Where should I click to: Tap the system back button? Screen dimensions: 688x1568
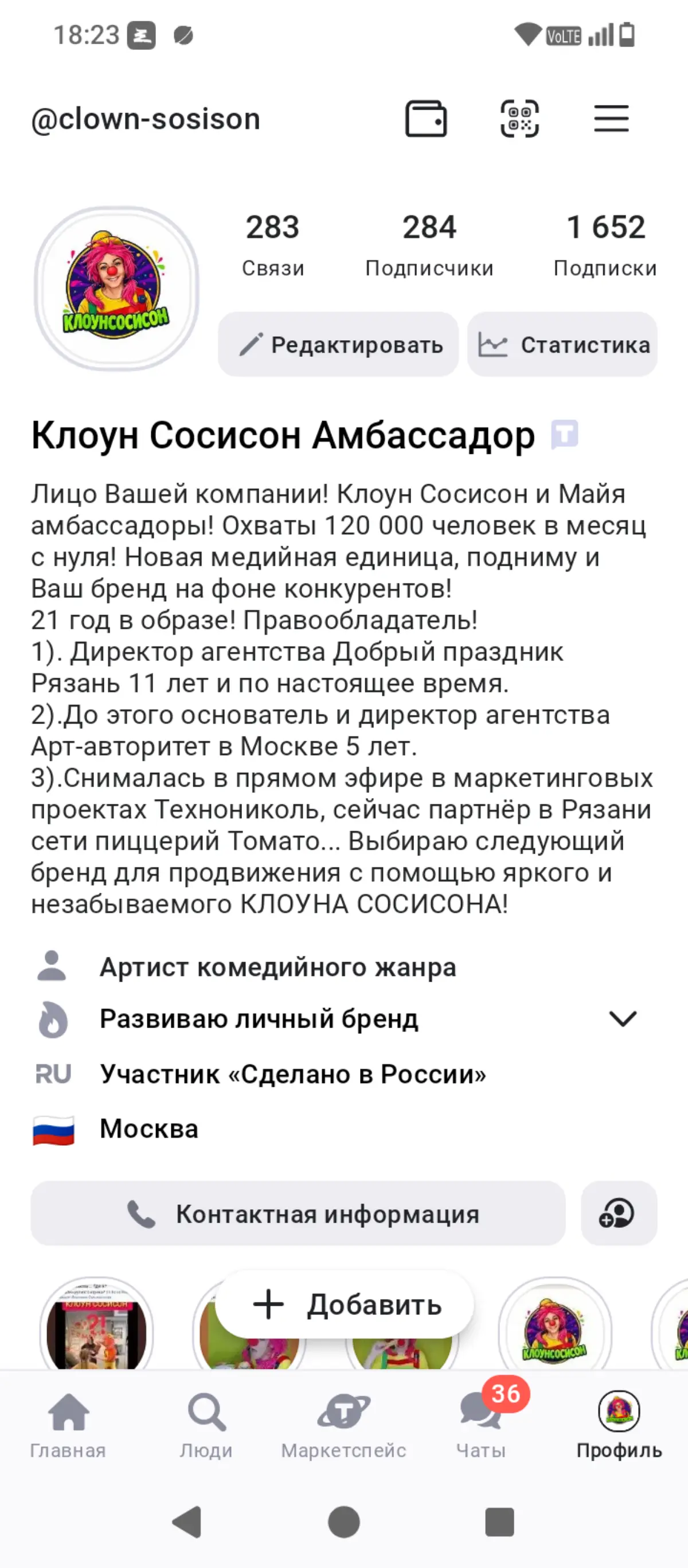point(187,1522)
